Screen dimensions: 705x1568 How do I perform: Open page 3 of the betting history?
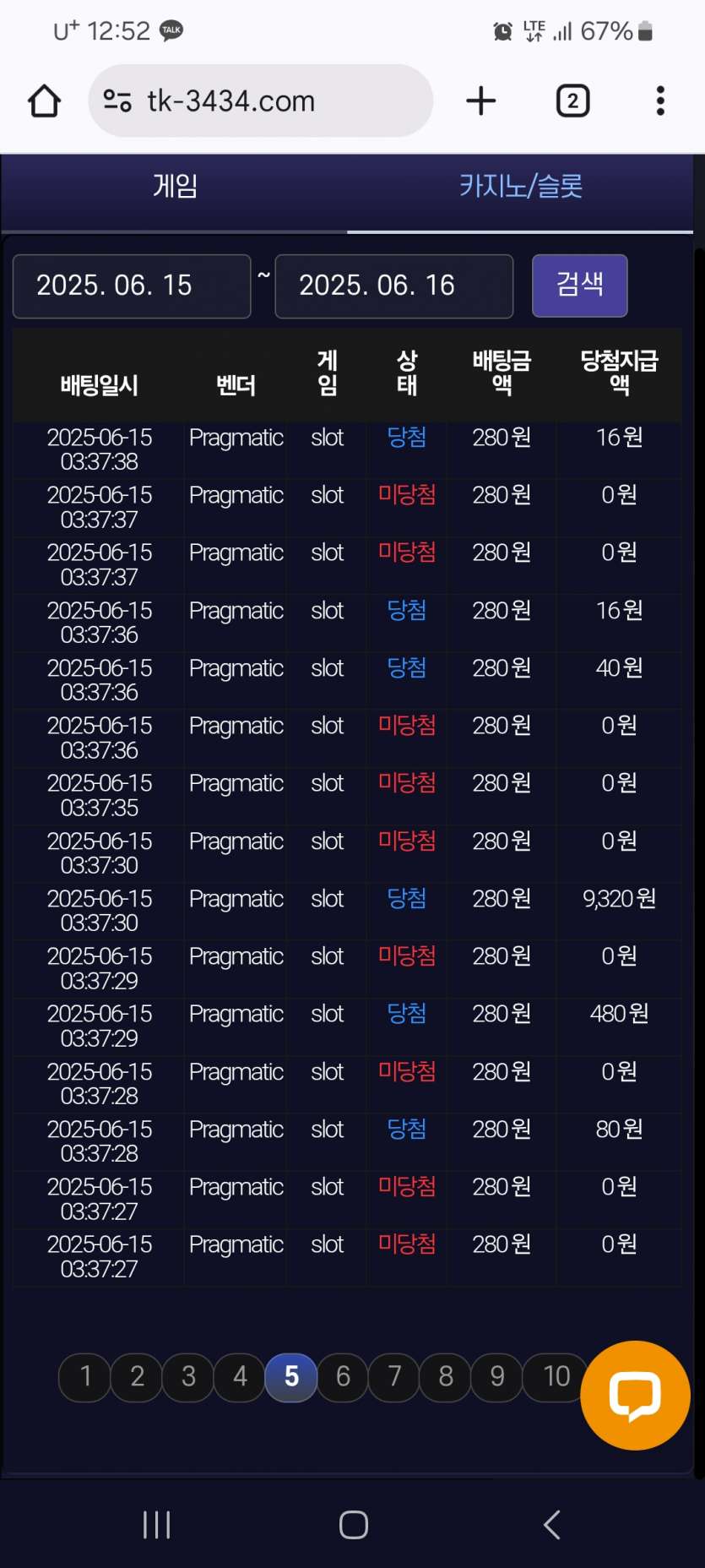coord(188,1376)
